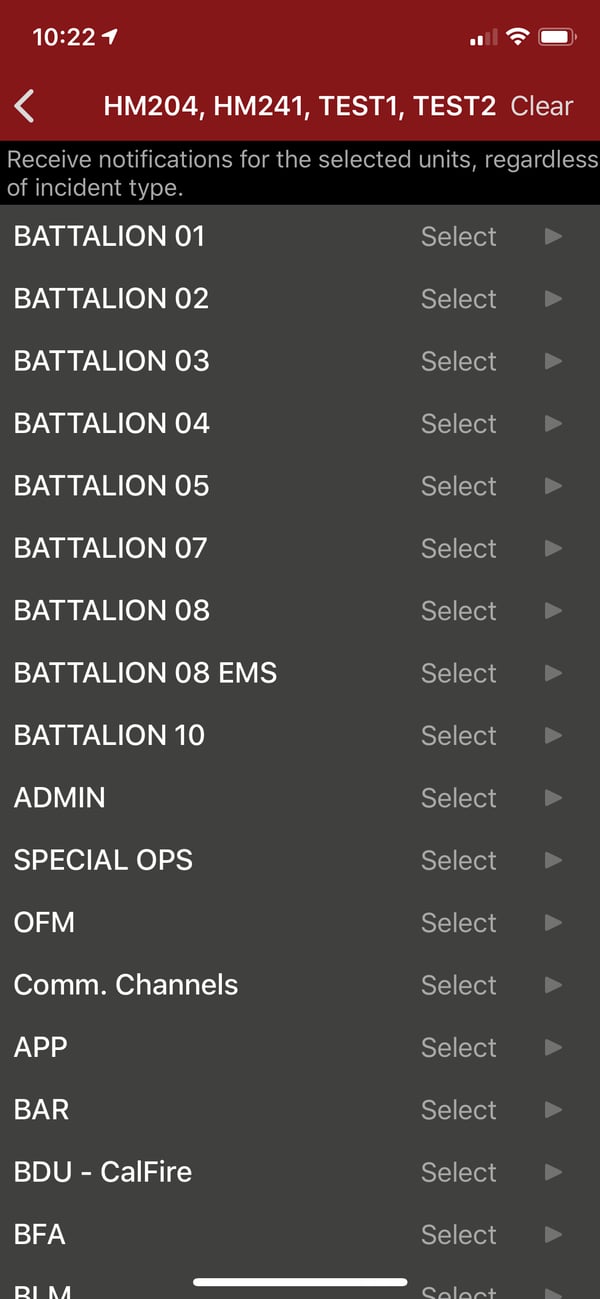The image size is (600, 1299).
Task: Tap Select for BATTALION 01
Action: [458, 237]
